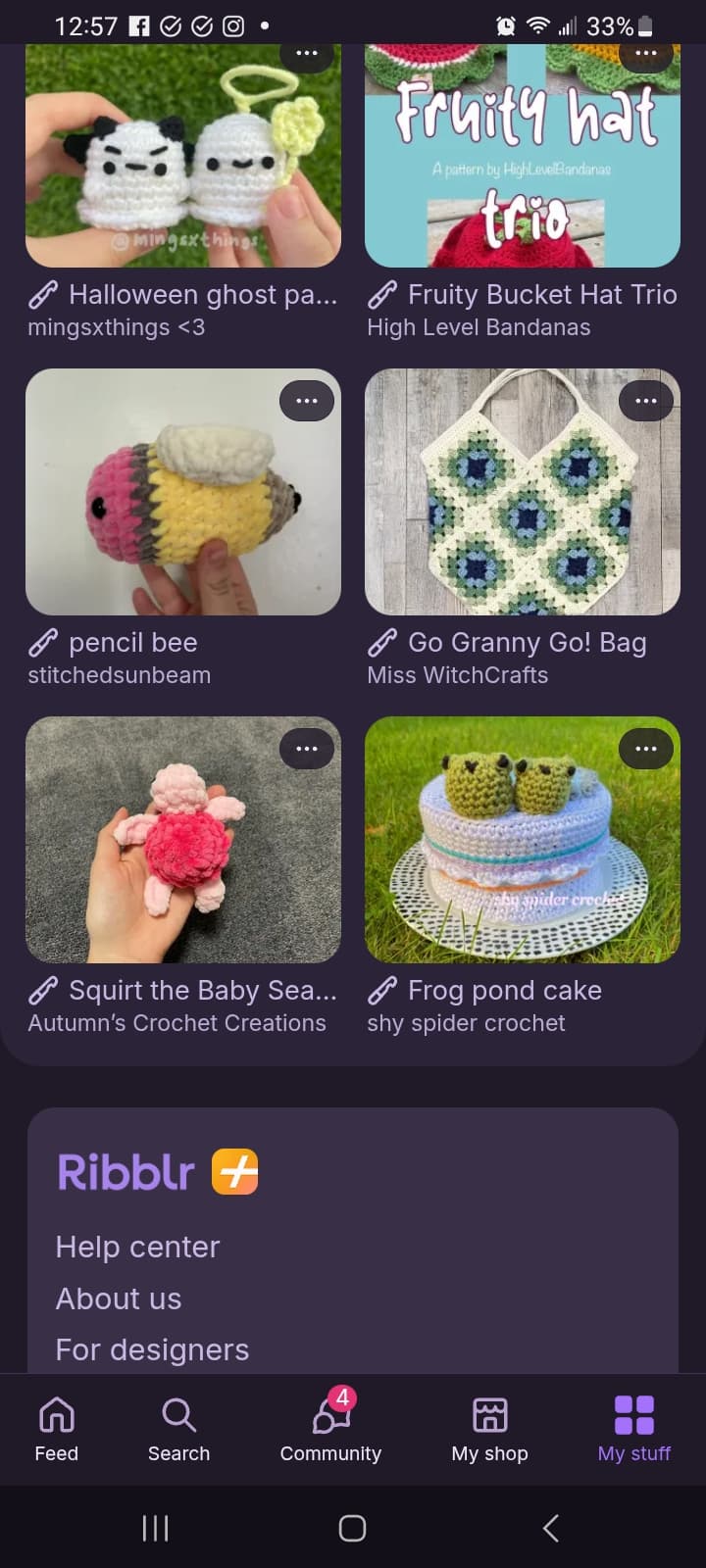Open the pencil bee pattern

pos(183,492)
